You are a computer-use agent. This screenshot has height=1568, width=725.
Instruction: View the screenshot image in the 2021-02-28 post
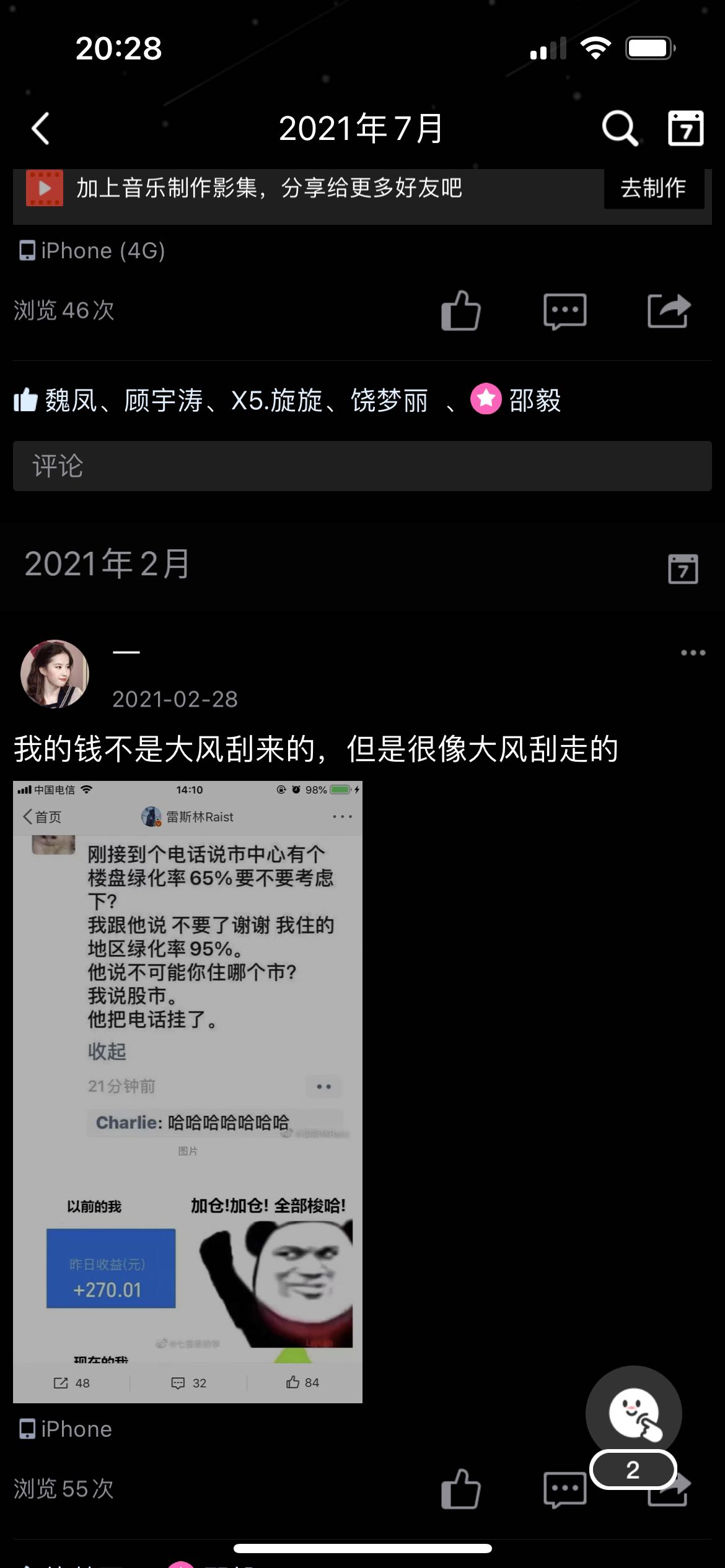coord(188,1092)
